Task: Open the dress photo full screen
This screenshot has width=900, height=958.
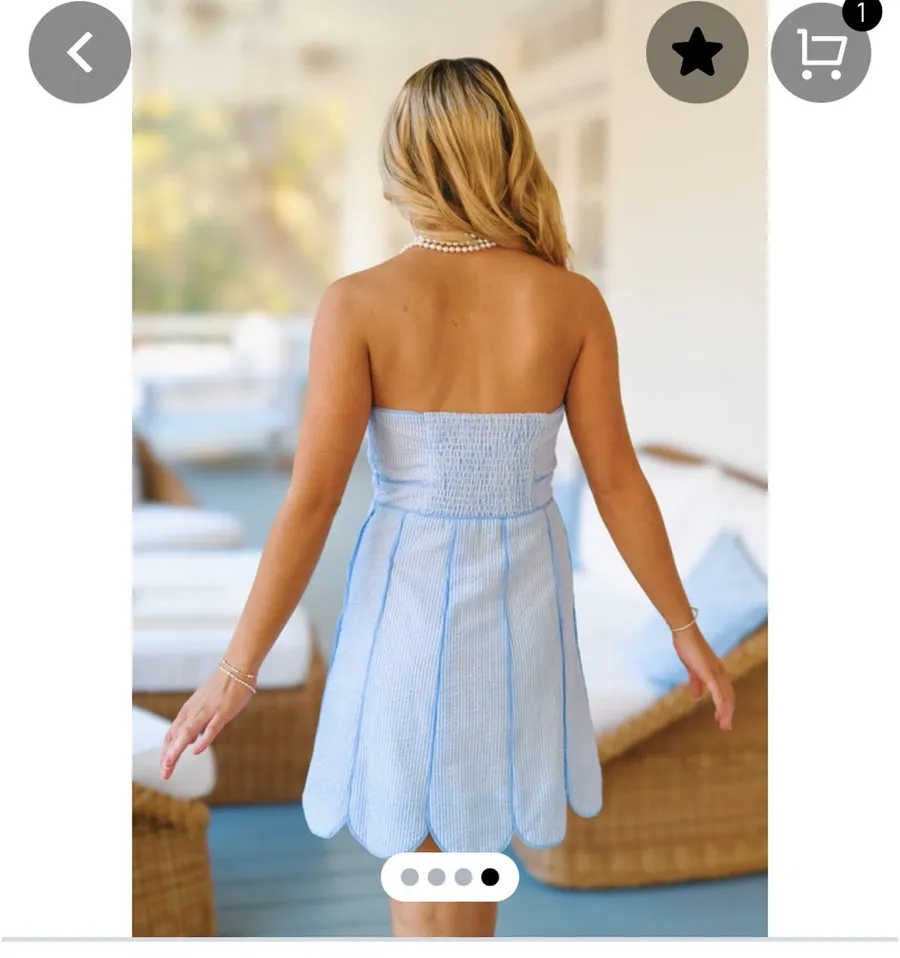Action: click(x=450, y=469)
